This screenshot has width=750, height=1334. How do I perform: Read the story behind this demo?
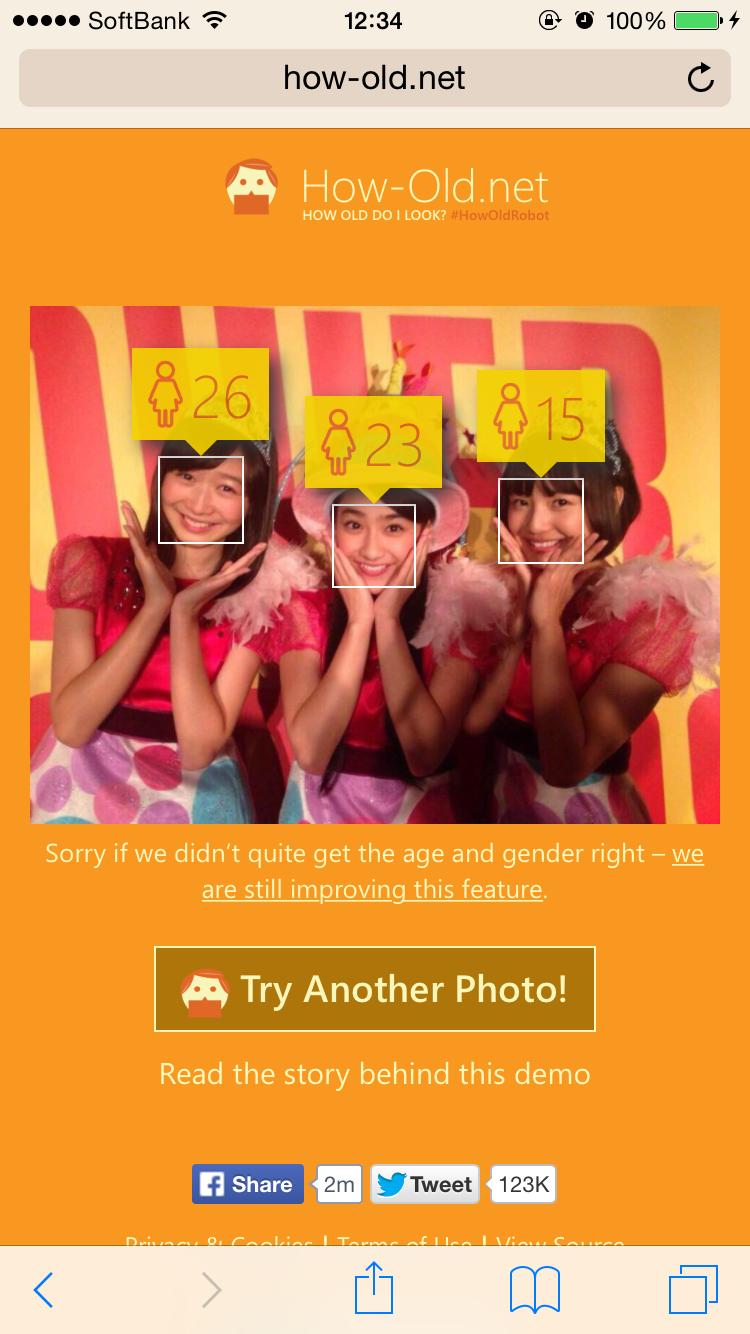(375, 1074)
